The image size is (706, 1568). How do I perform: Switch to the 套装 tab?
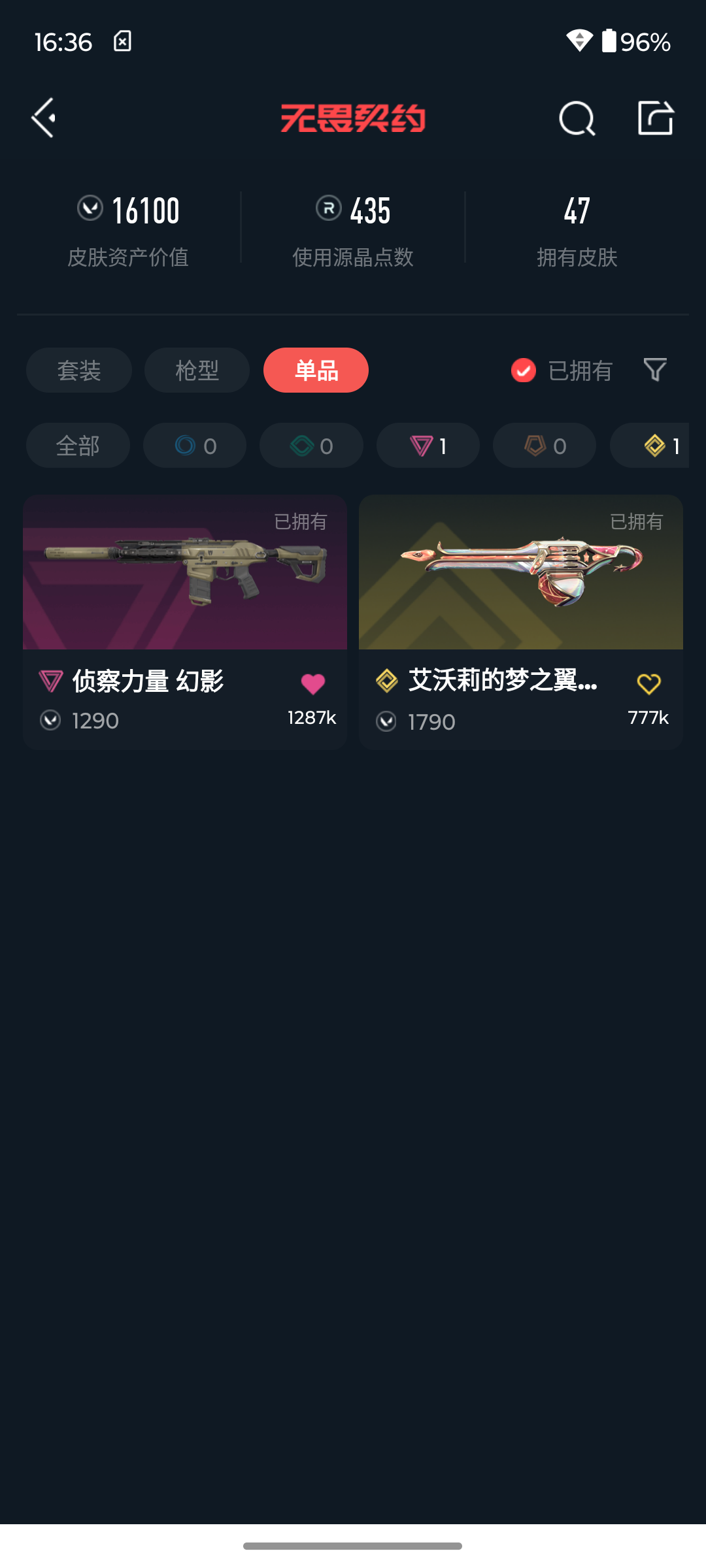(79, 370)
